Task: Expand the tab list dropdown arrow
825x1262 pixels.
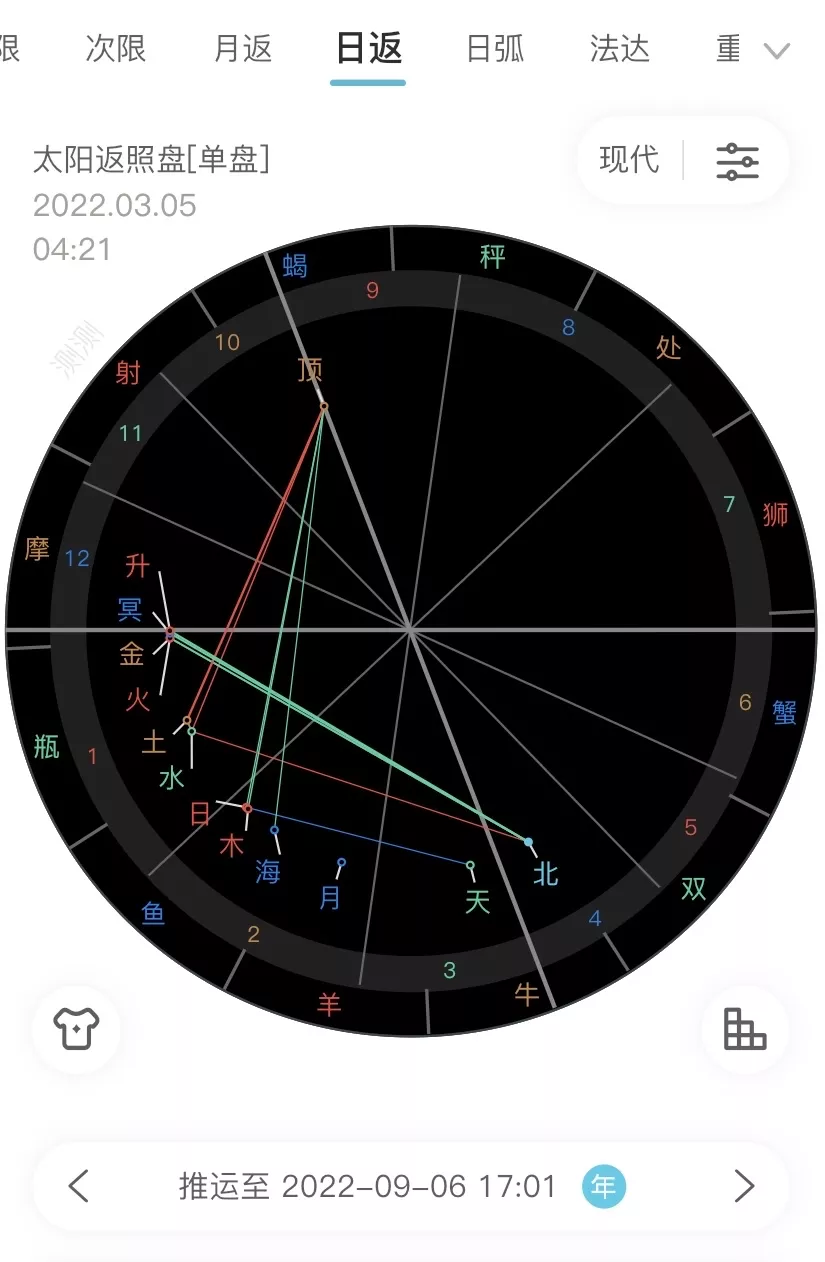Action: coord(777,50)
